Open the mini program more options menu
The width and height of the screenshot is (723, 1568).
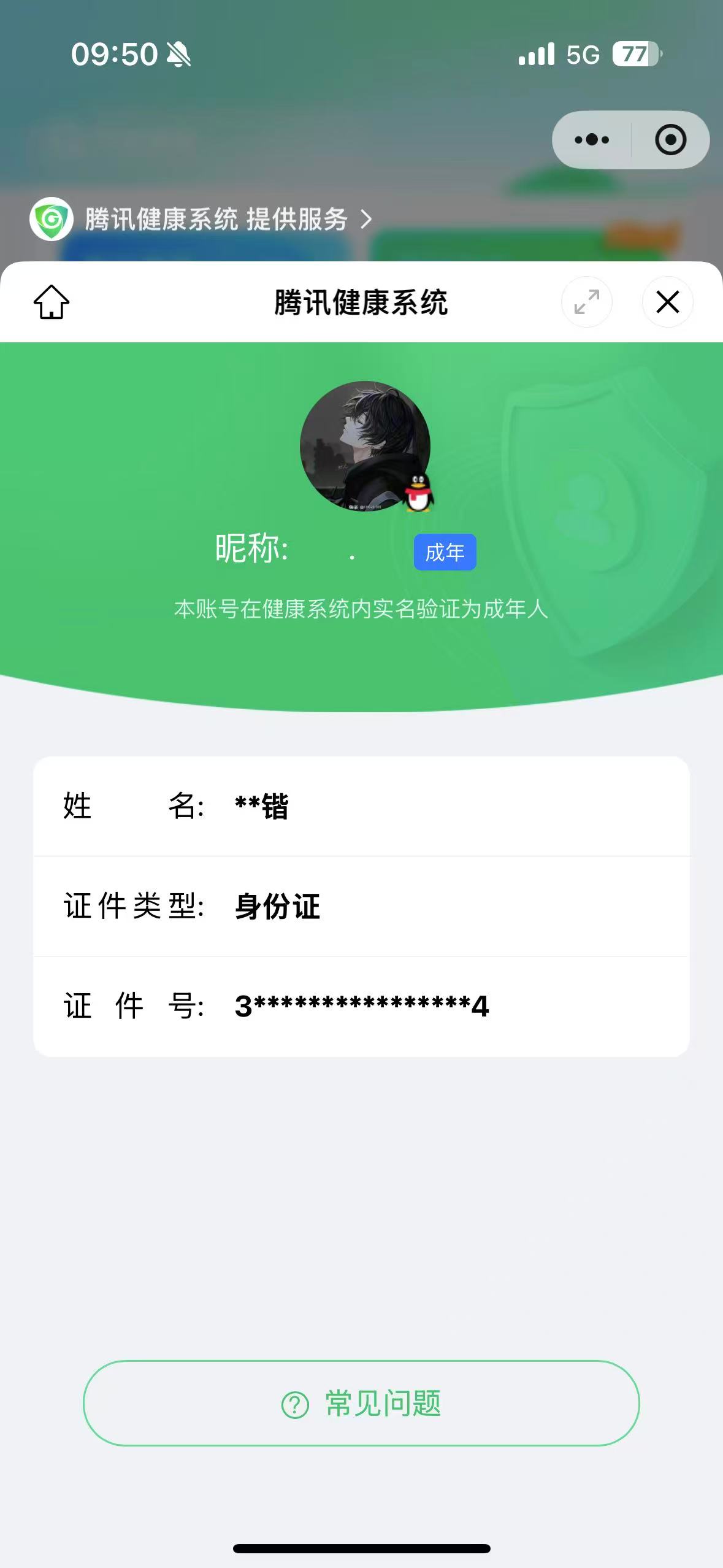pos(592,140)
